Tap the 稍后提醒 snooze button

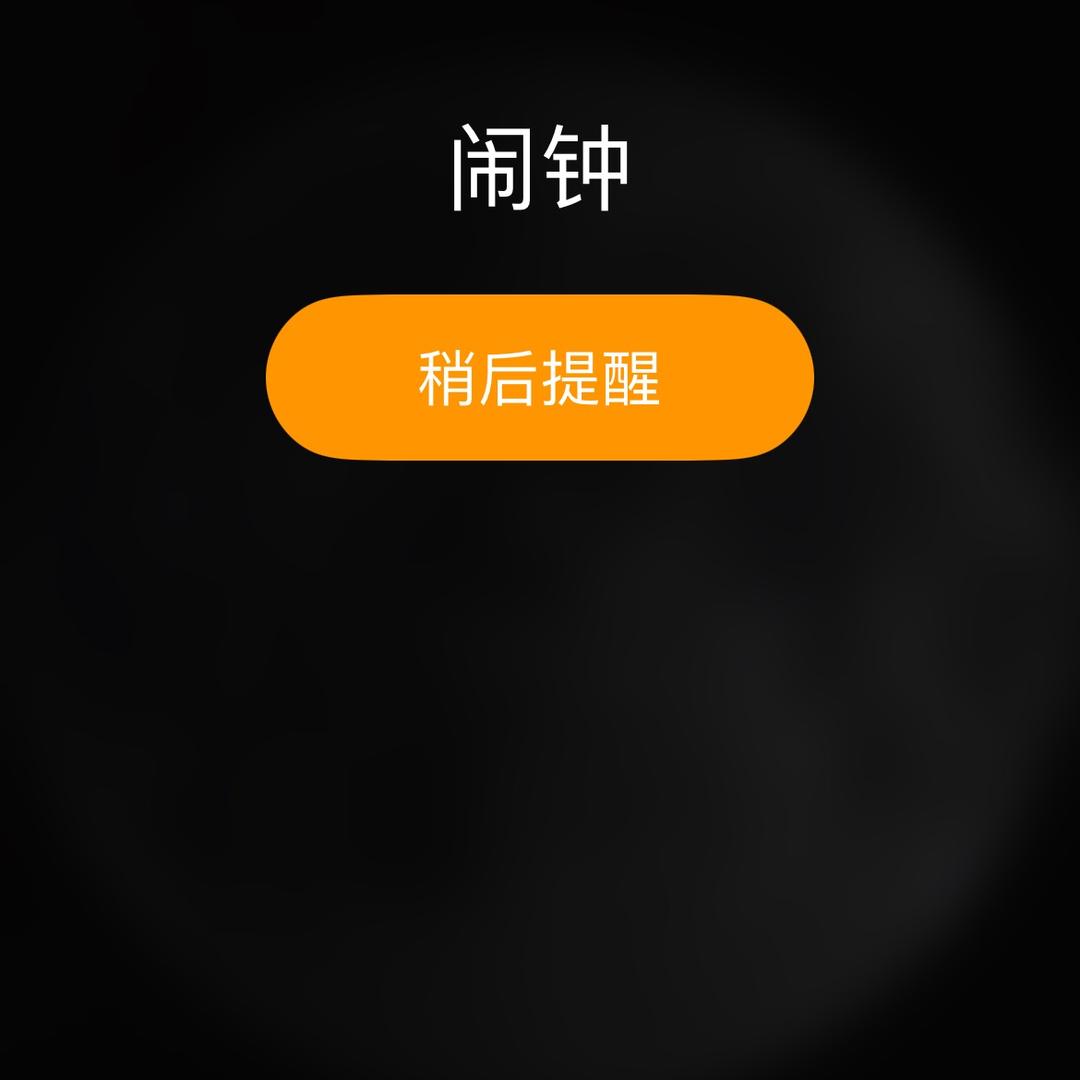pyautogui.click(x=539, y=378)
